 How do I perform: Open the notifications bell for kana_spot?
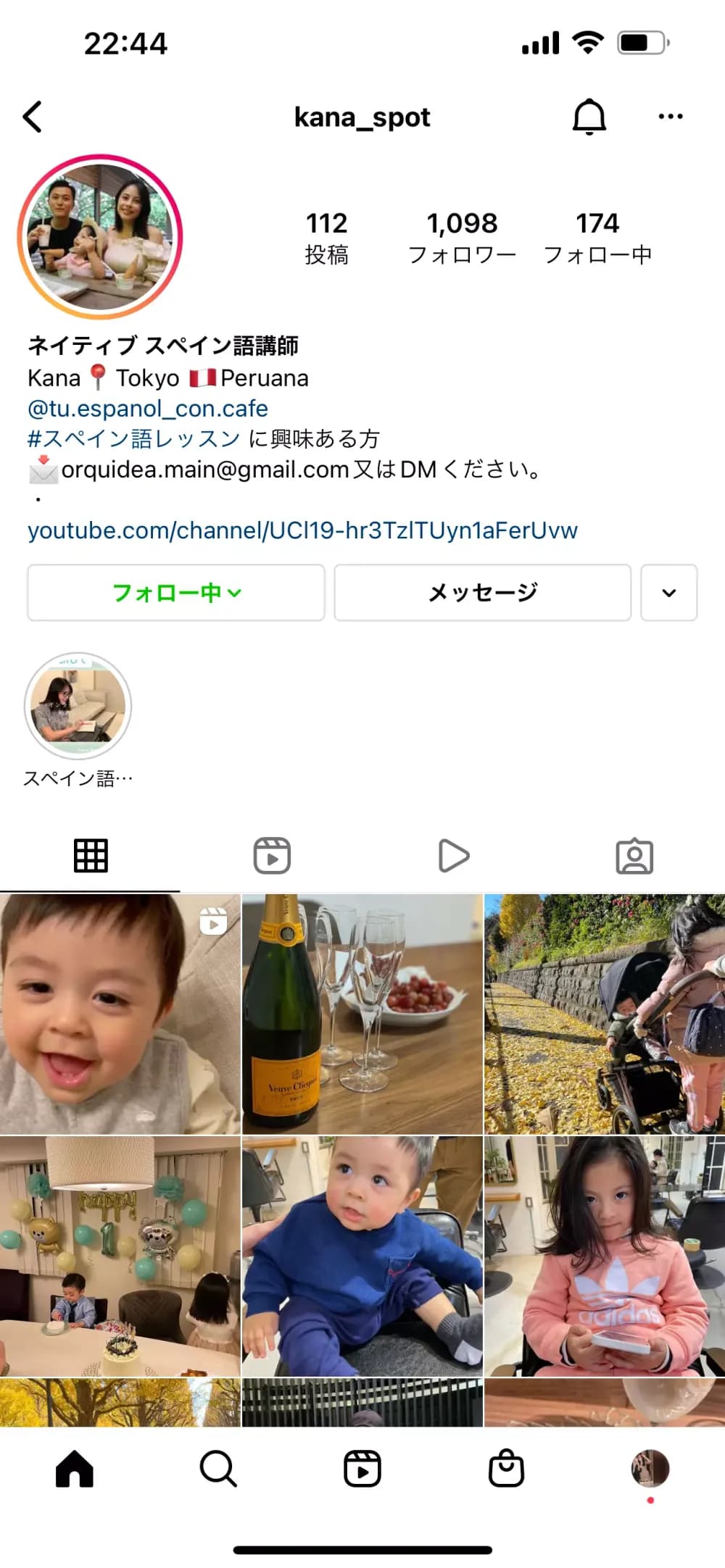589,117
